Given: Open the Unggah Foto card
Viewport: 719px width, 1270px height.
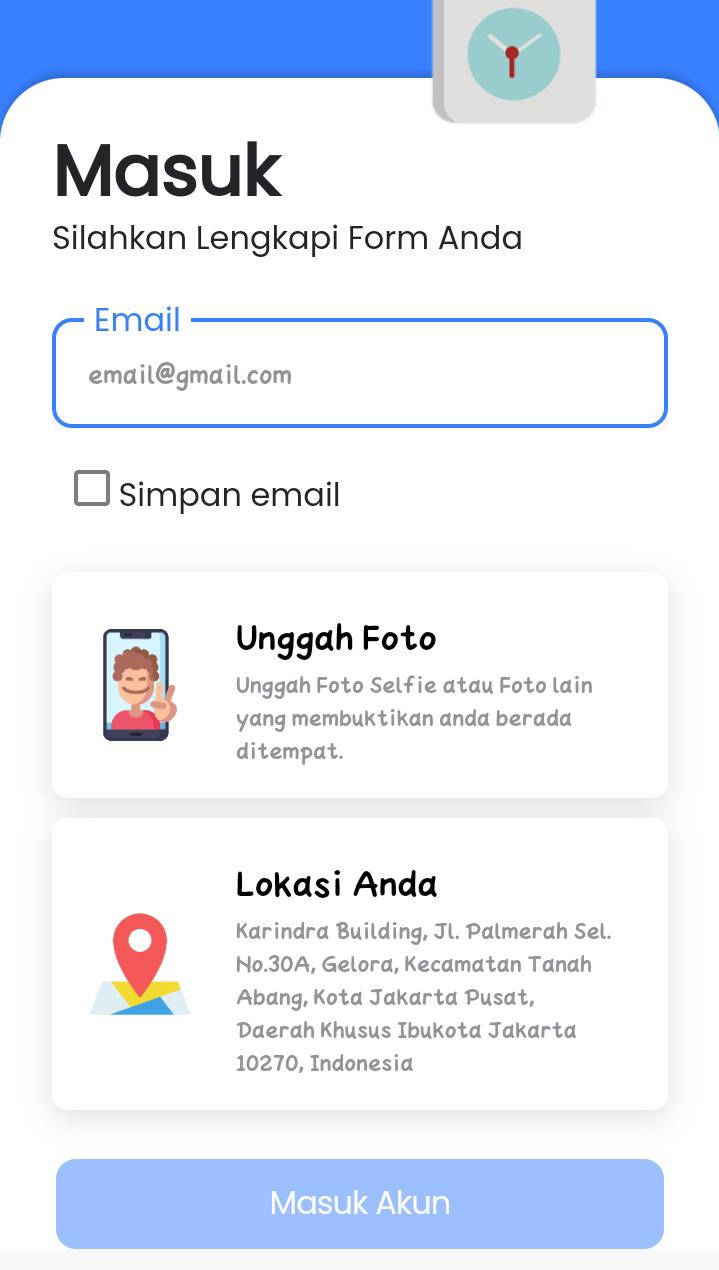Looking at the screenshot, I should click(x=360, y=685).
